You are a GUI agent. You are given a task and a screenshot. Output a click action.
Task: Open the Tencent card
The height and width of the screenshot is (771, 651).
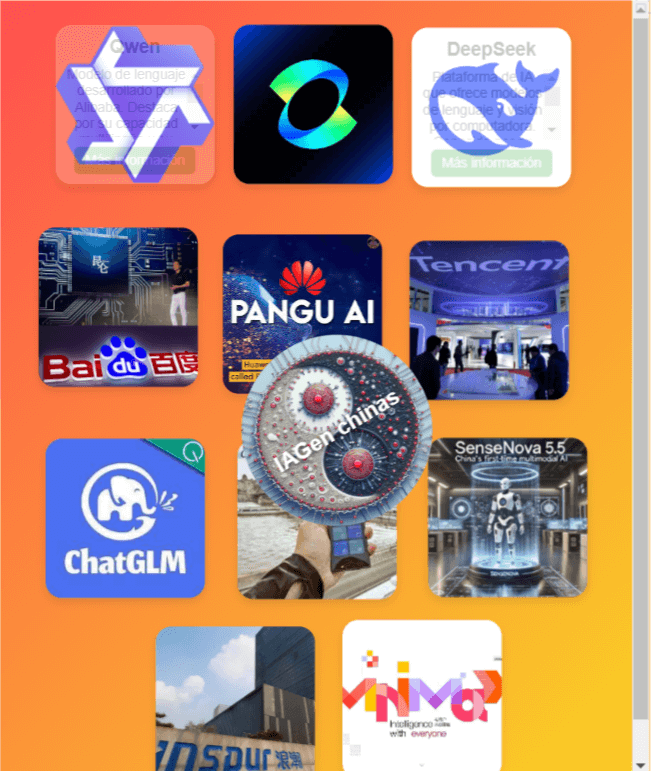coord(489,319)
